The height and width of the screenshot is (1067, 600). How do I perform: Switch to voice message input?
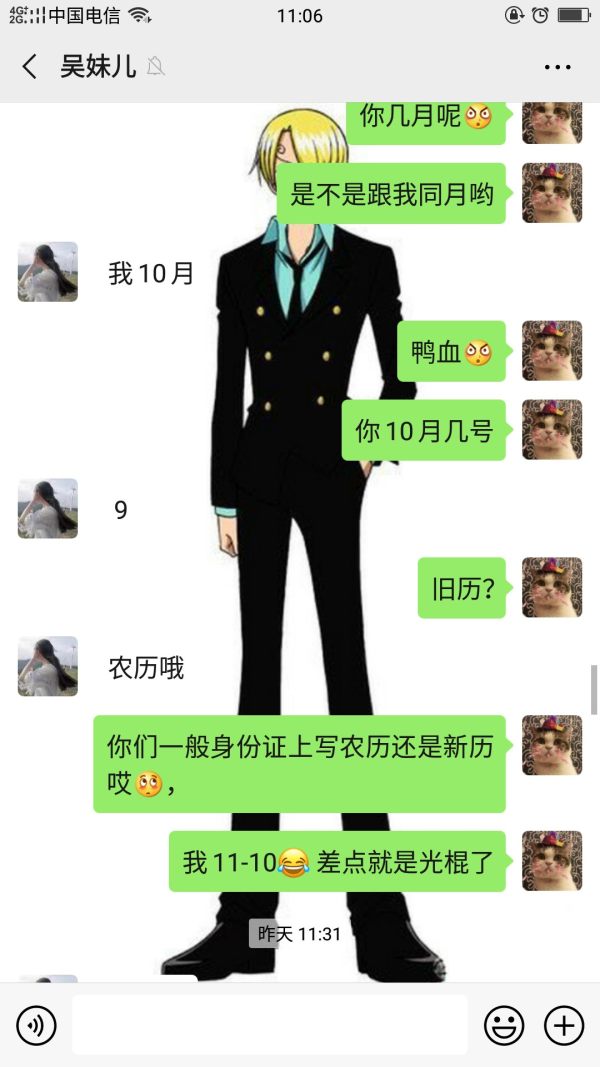37,1025
